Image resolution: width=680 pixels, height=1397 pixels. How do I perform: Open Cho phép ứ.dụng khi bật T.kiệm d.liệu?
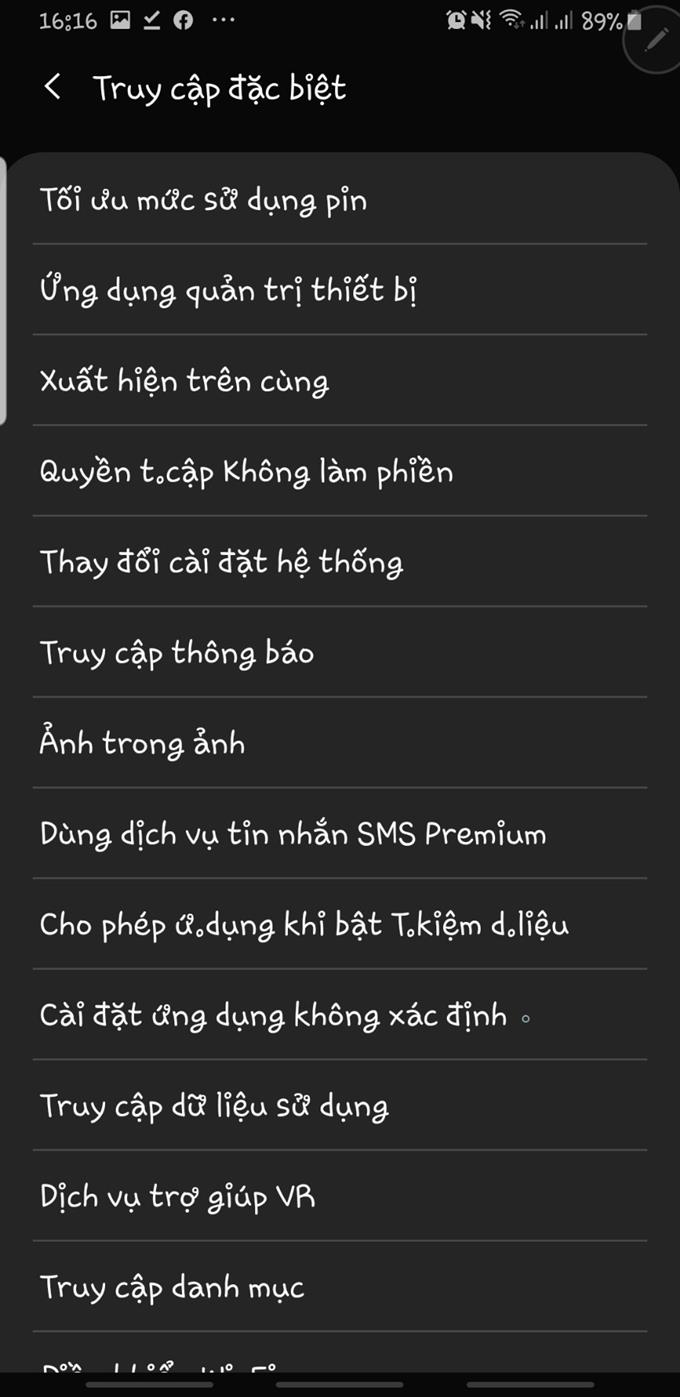click(340, 925)
